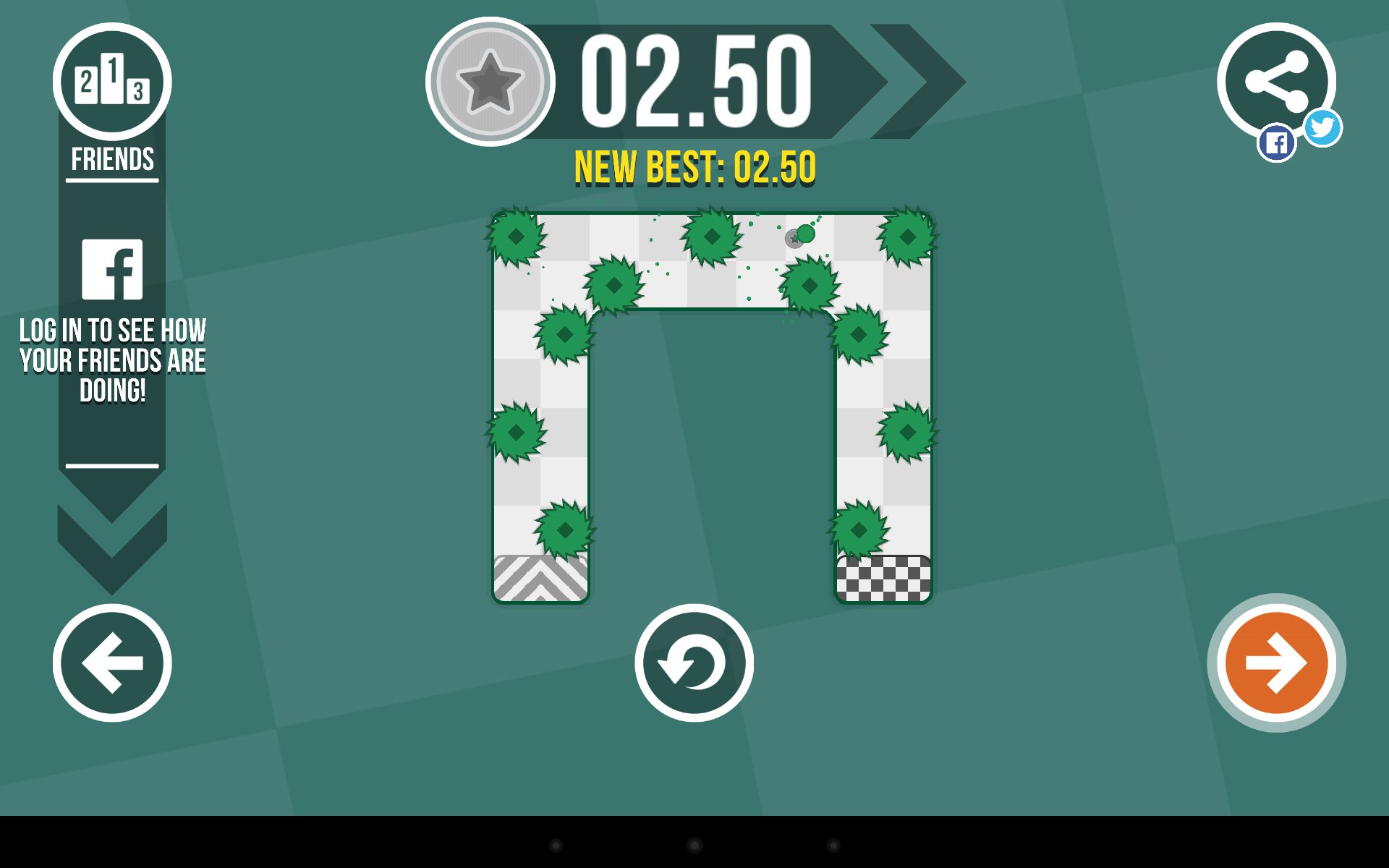Screen dimensions: 1389x868
Task: Go back with the left arrow
Action: 112,663
